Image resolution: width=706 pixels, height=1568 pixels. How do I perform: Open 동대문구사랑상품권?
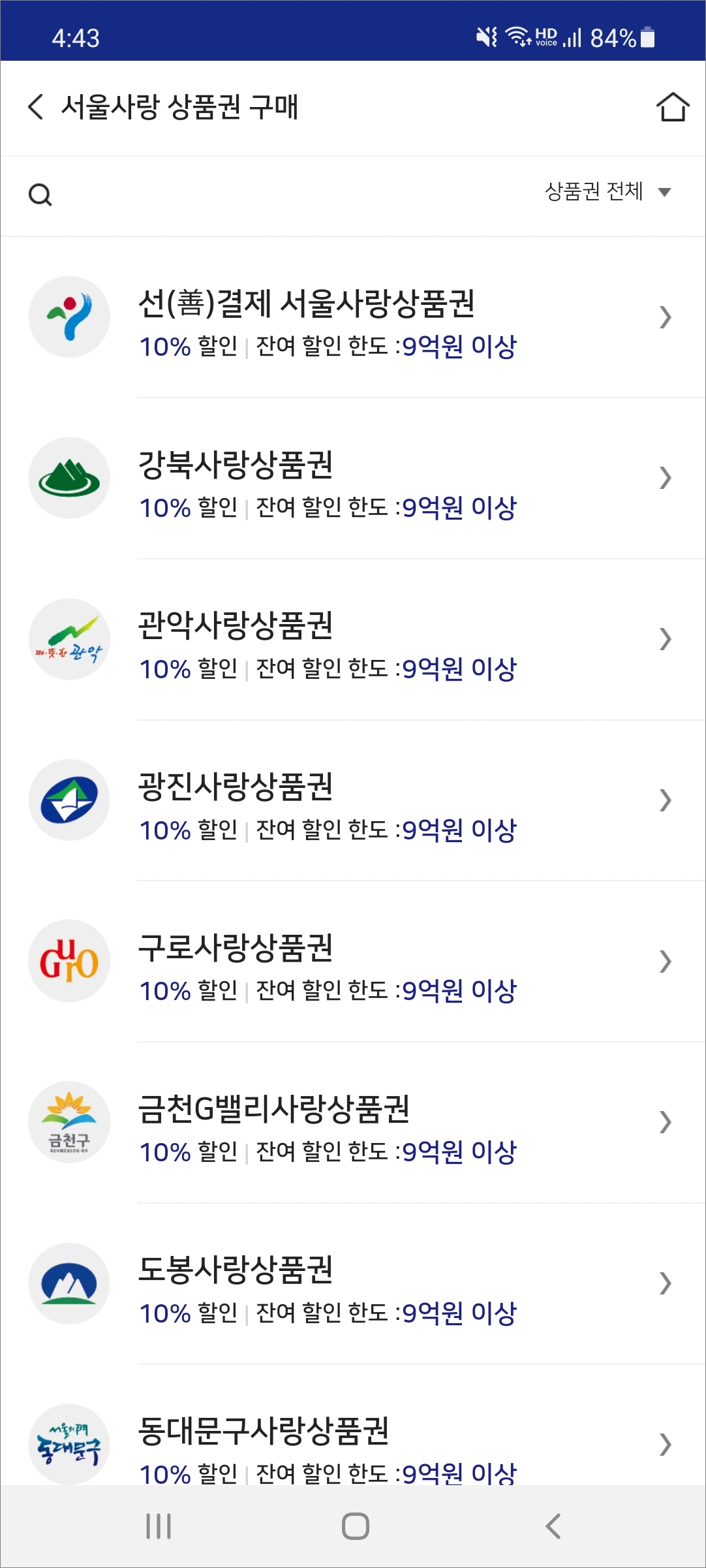(x=352, y=1444)
